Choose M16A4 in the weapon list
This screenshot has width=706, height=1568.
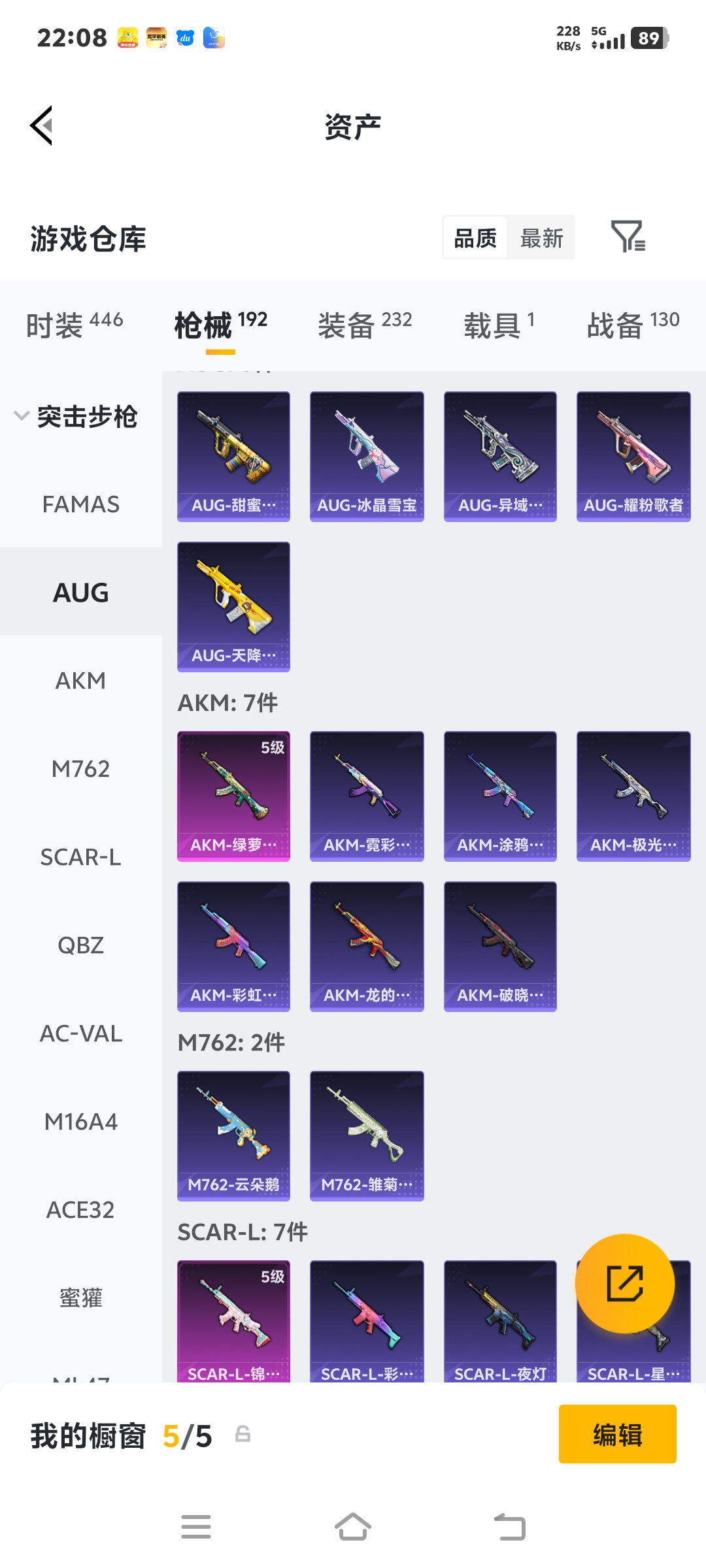(81, 1122)
